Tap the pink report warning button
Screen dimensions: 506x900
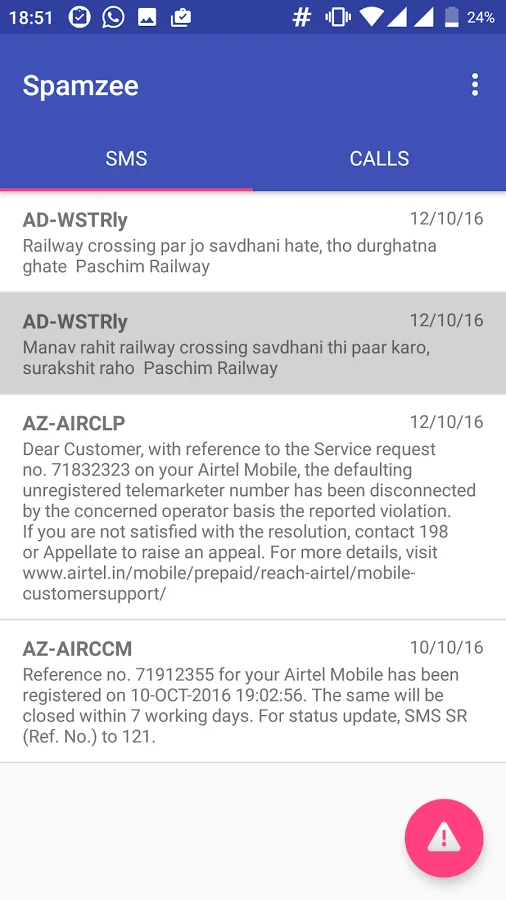pos(443,837)
